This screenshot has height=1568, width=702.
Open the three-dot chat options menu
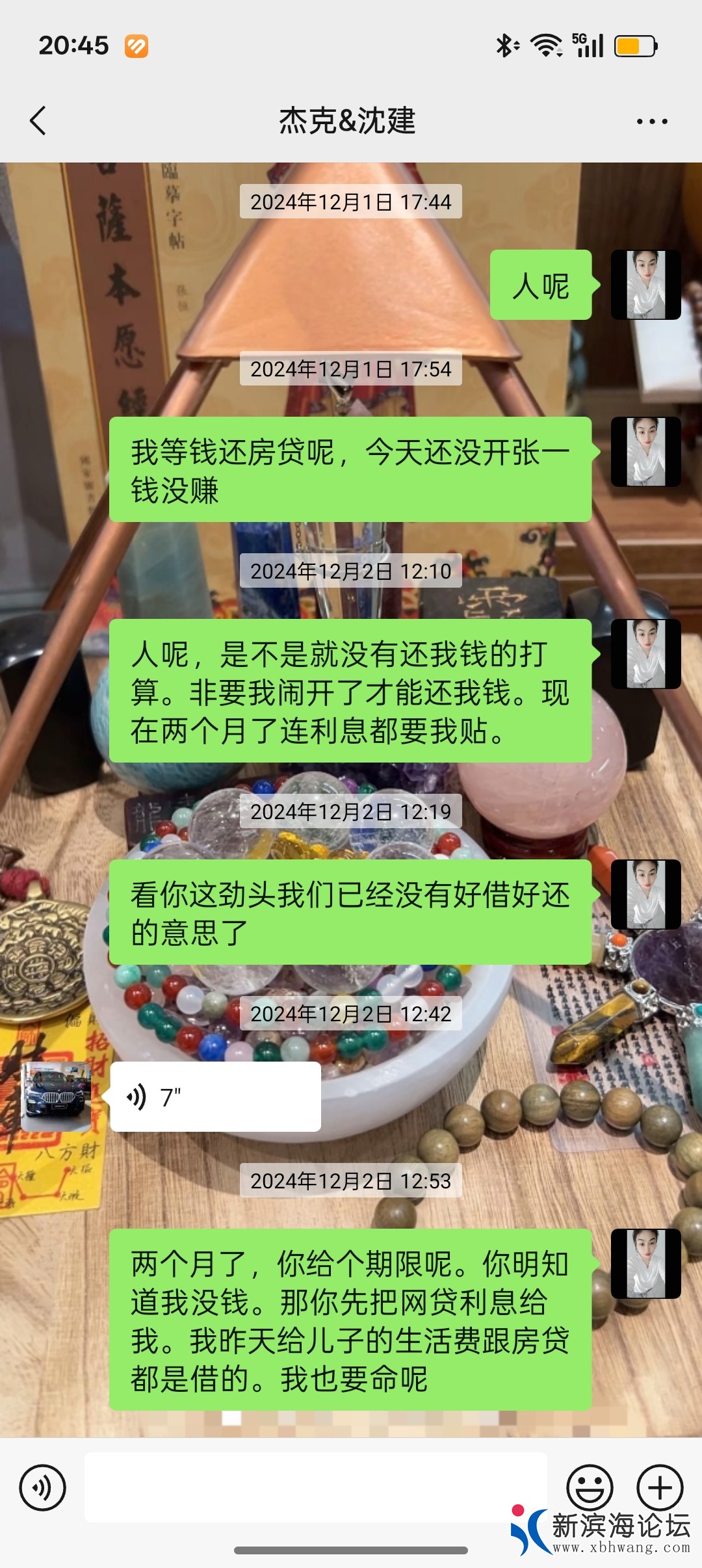pos(651,122)
